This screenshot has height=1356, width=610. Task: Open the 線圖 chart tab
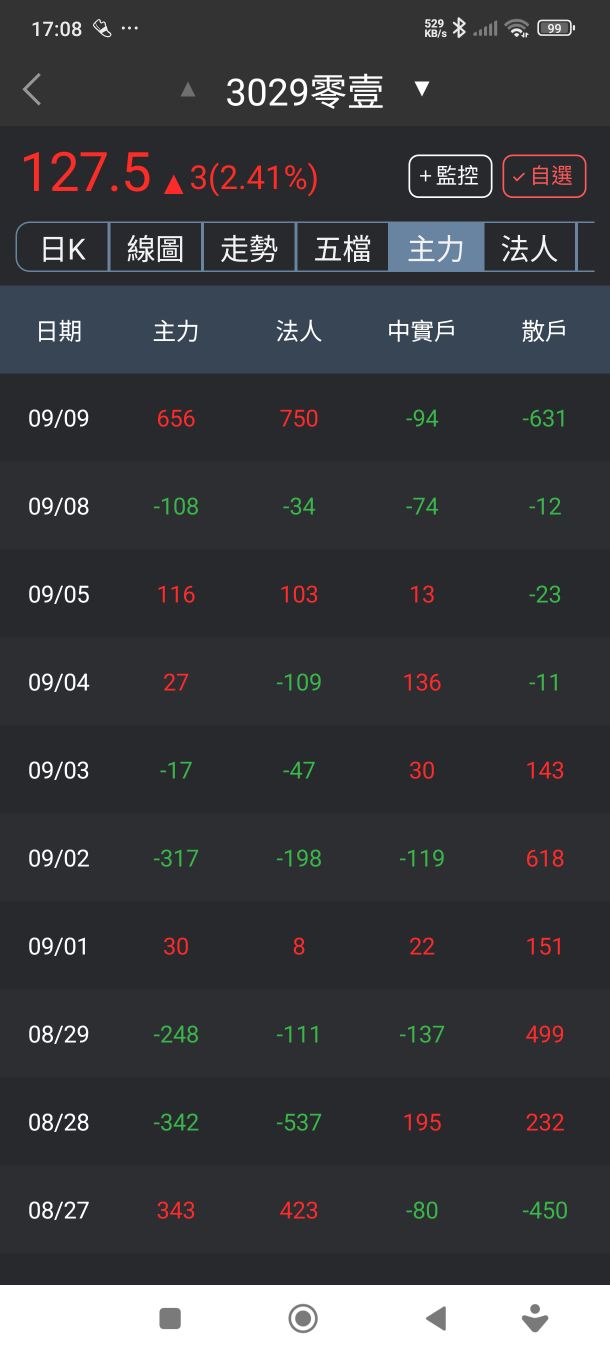(x=155, y=248)
